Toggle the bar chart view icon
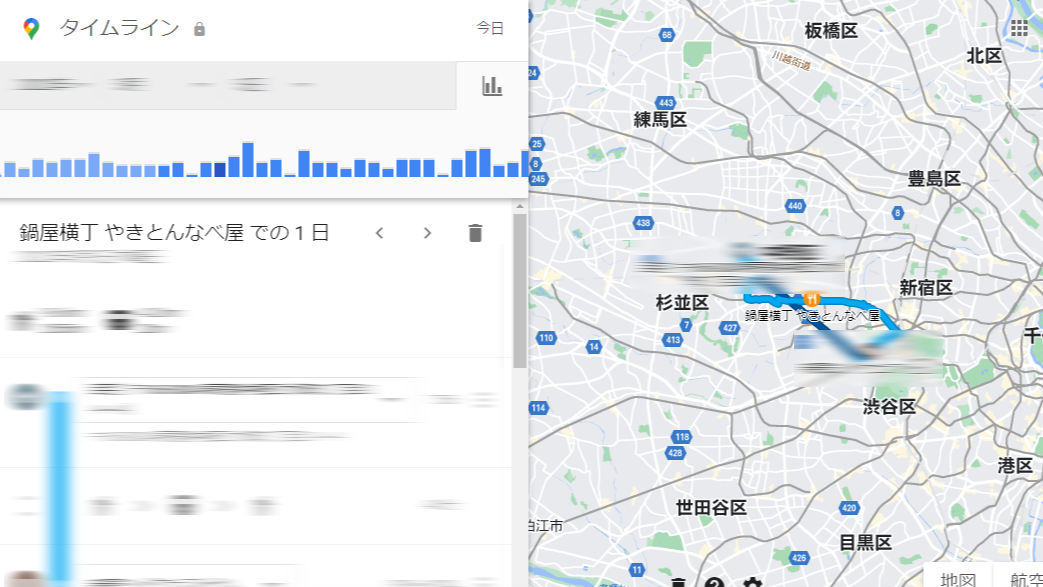Screen dimensions: 1043x587 tap(492, 86)
